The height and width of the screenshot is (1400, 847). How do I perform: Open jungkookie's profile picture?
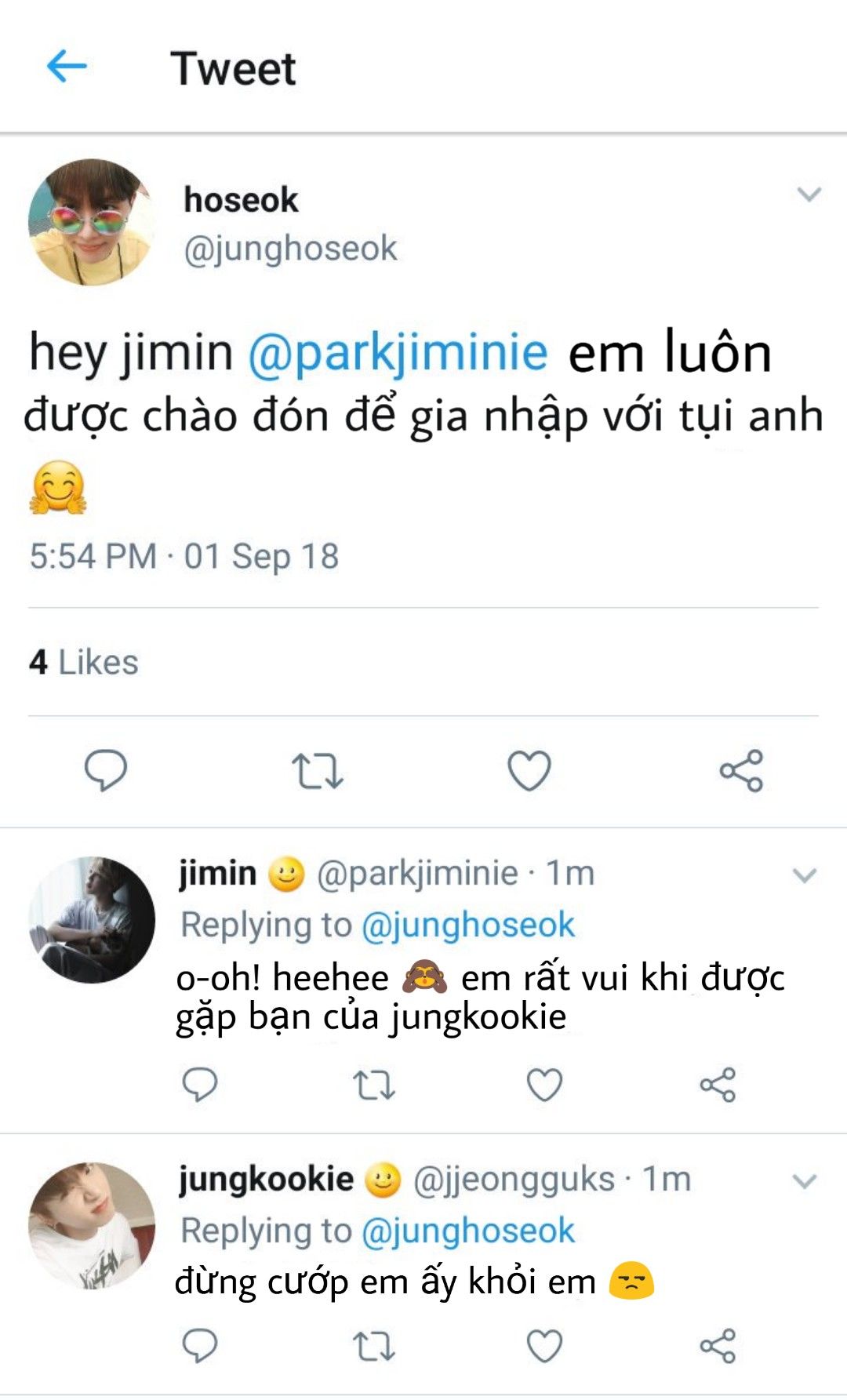coord(92,1226)
